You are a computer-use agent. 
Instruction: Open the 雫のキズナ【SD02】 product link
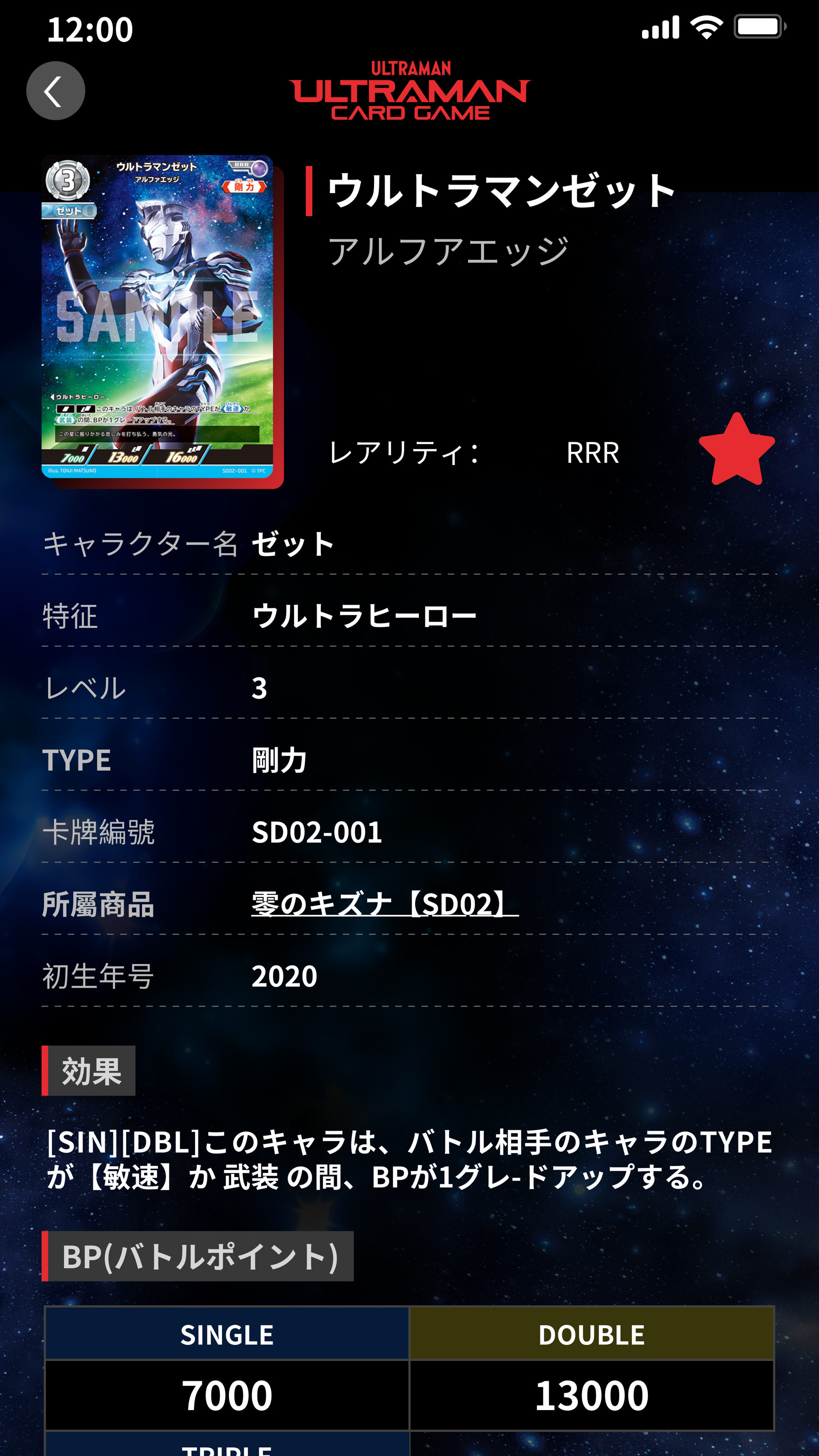click(384, 903)
